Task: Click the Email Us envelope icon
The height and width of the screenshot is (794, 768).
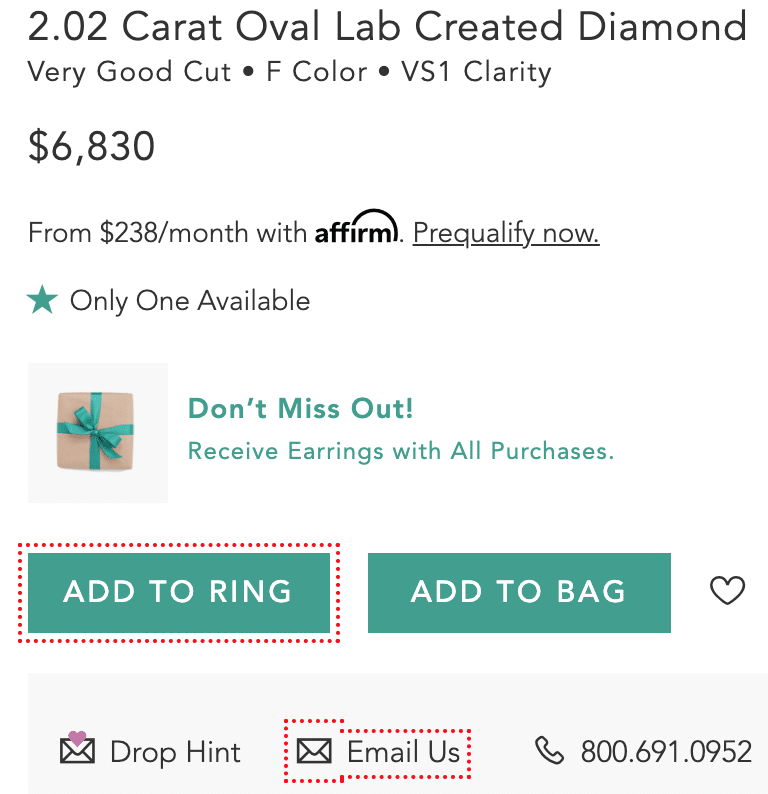Action: [x=316, y=751]
